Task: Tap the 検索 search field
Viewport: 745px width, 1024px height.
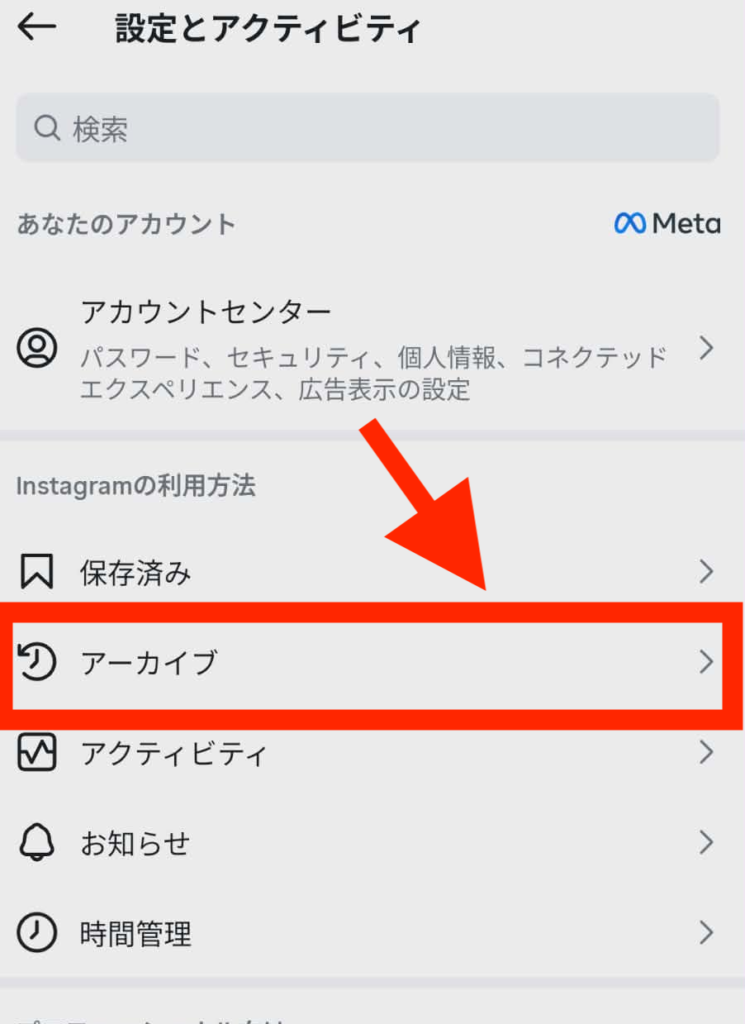Action: click(367, 128)
